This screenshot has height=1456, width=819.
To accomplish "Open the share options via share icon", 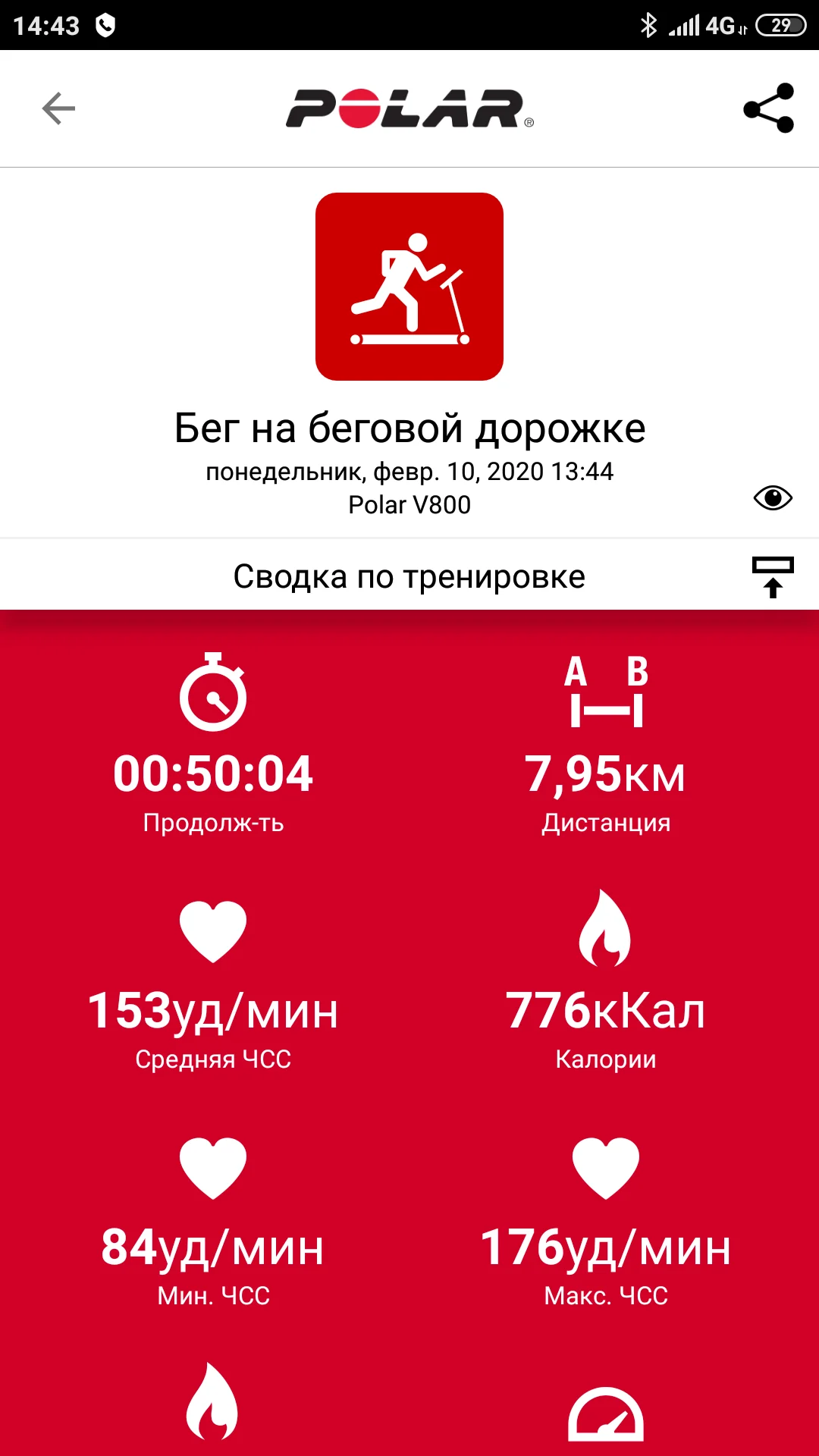I will [768, 108].
